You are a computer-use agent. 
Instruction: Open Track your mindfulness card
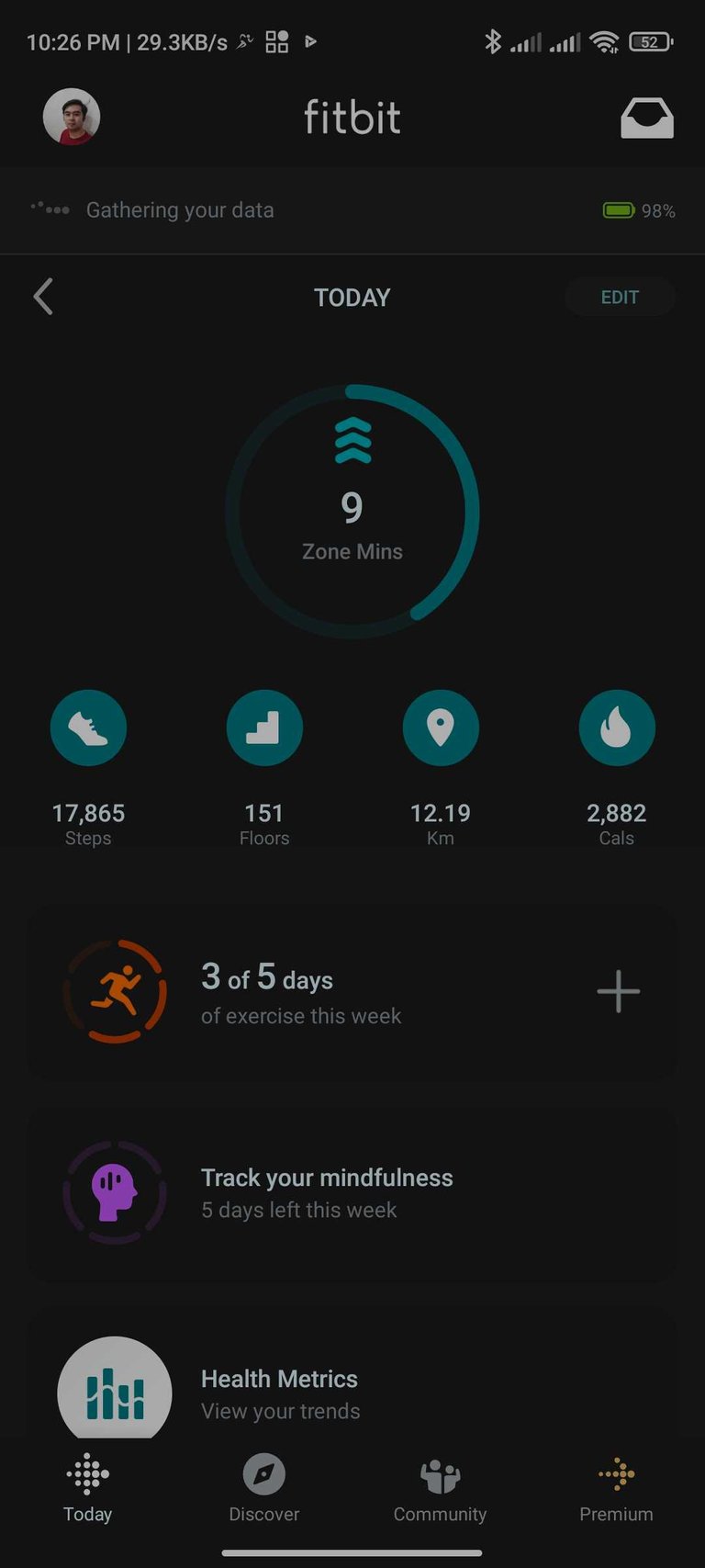(x=352, y=1193)
